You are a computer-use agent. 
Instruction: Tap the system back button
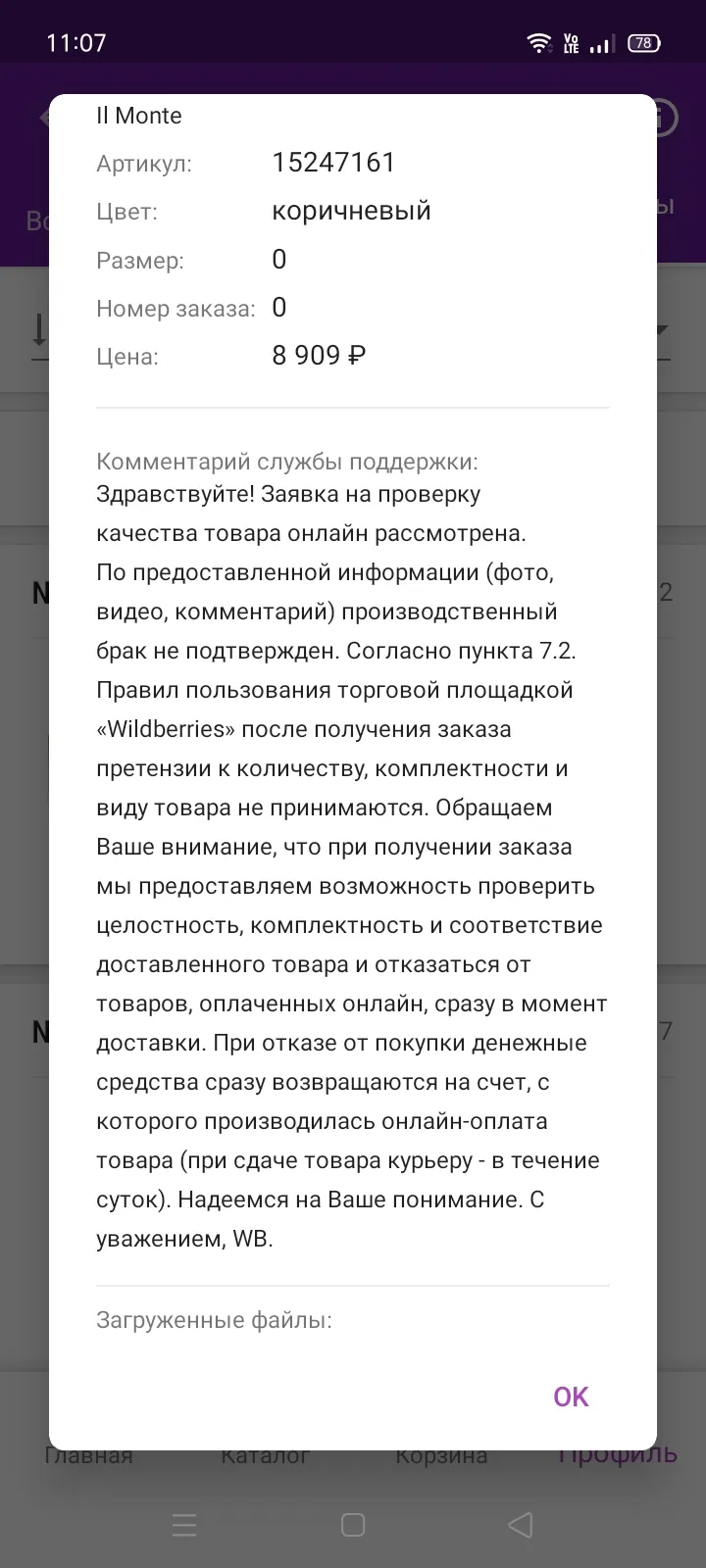521,1525
